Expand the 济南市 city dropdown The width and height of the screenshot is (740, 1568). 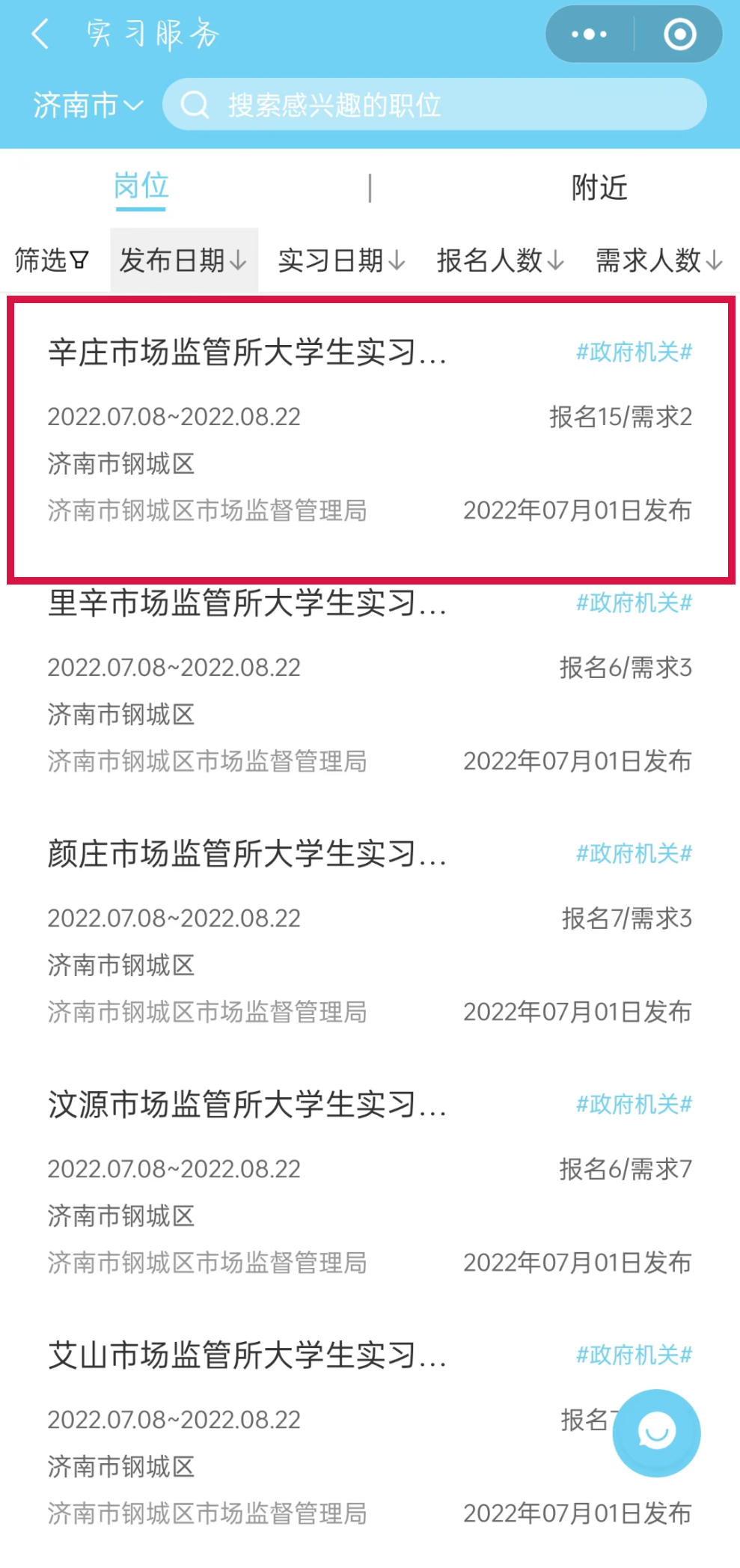(x=88, y=106)
